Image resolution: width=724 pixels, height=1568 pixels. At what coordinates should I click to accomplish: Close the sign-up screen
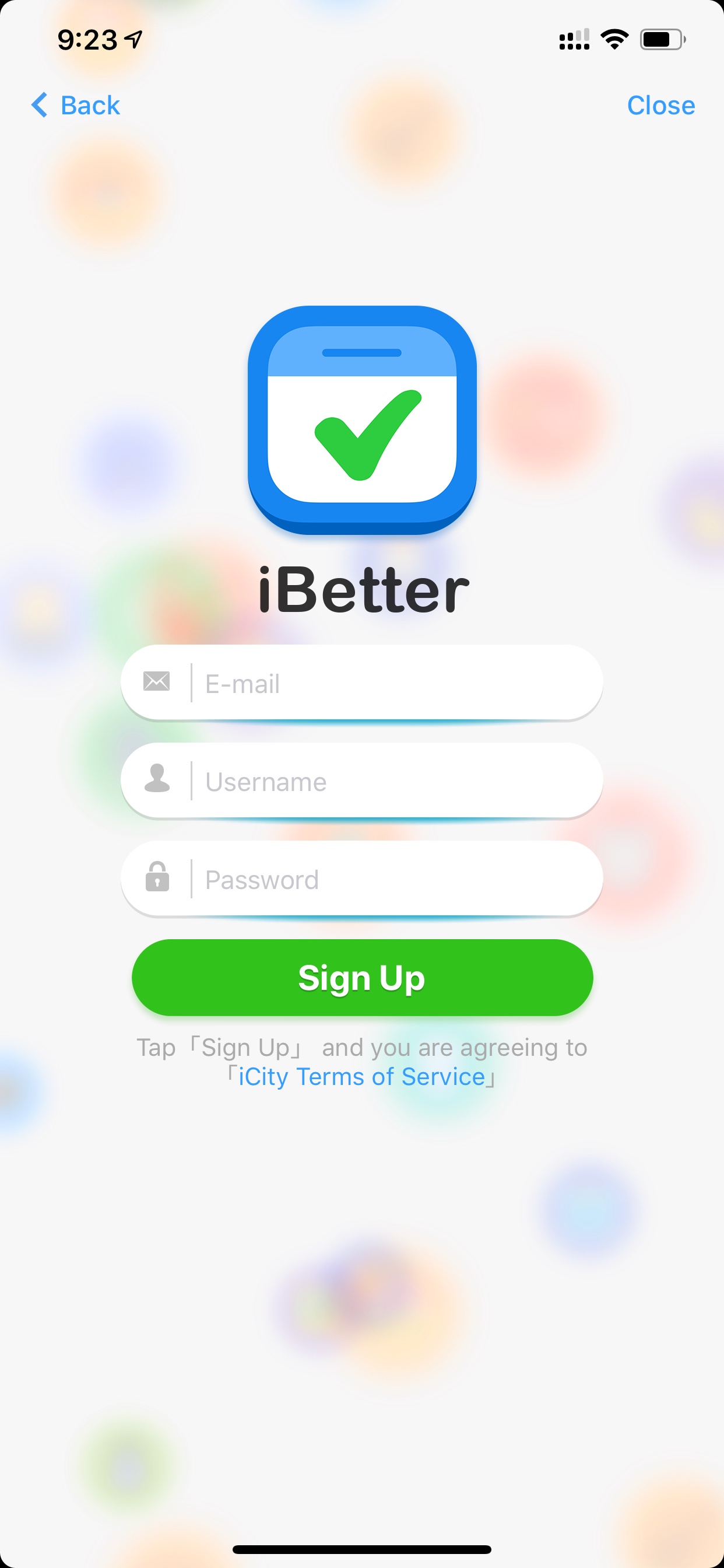660,106
